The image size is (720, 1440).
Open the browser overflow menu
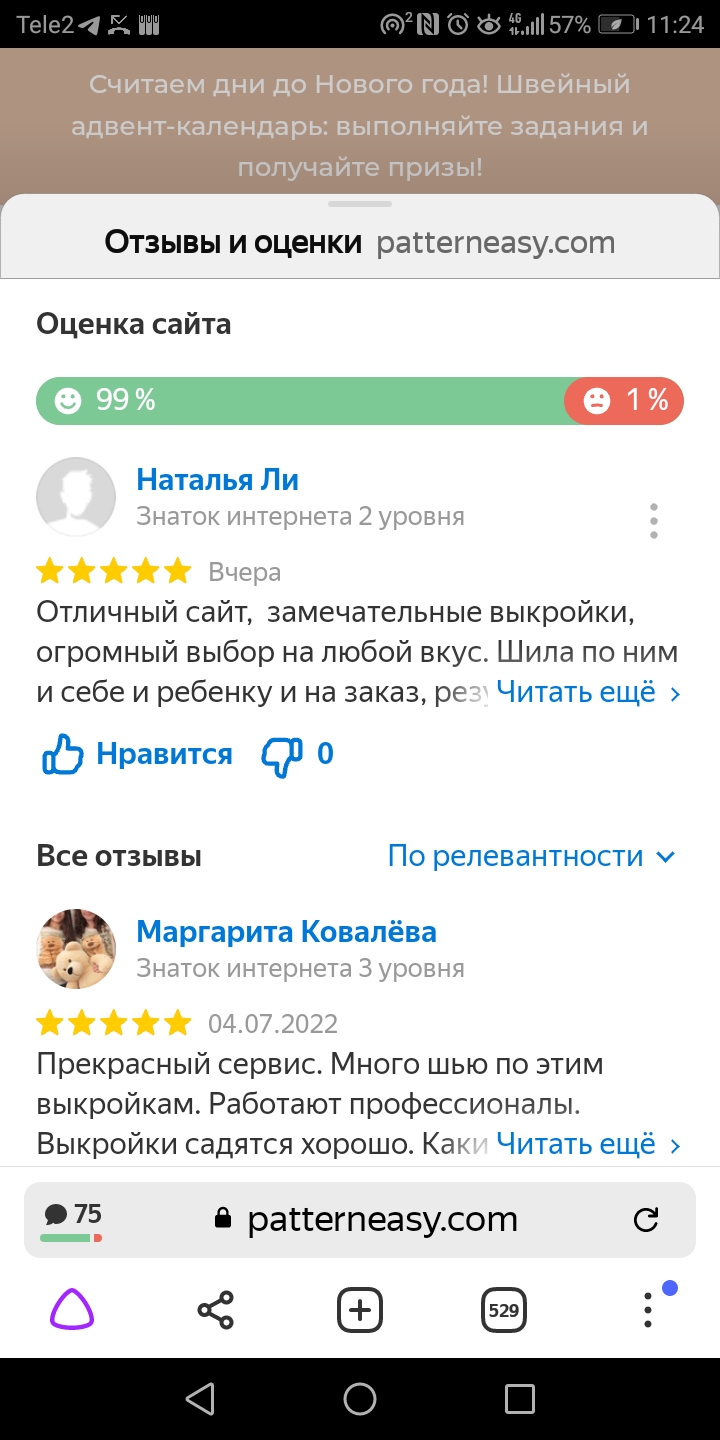pos(648,1309)
